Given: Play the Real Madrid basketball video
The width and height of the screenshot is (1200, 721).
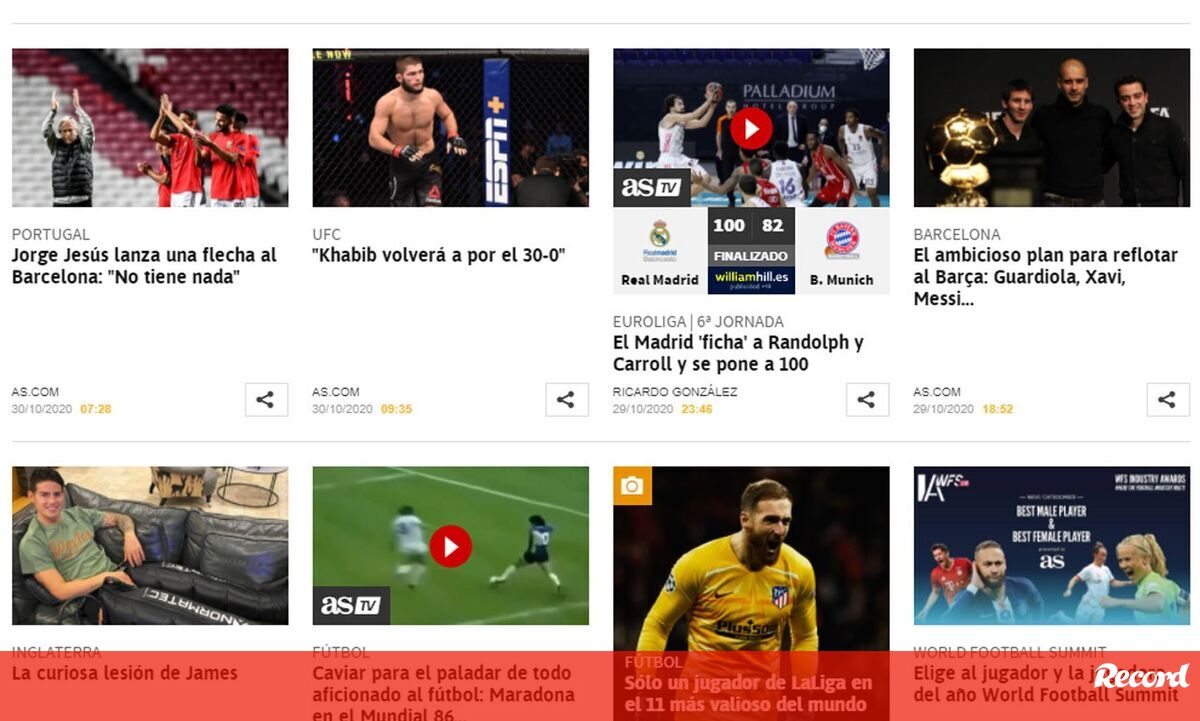Looking at the screenshot, I should tap(750, 128).
